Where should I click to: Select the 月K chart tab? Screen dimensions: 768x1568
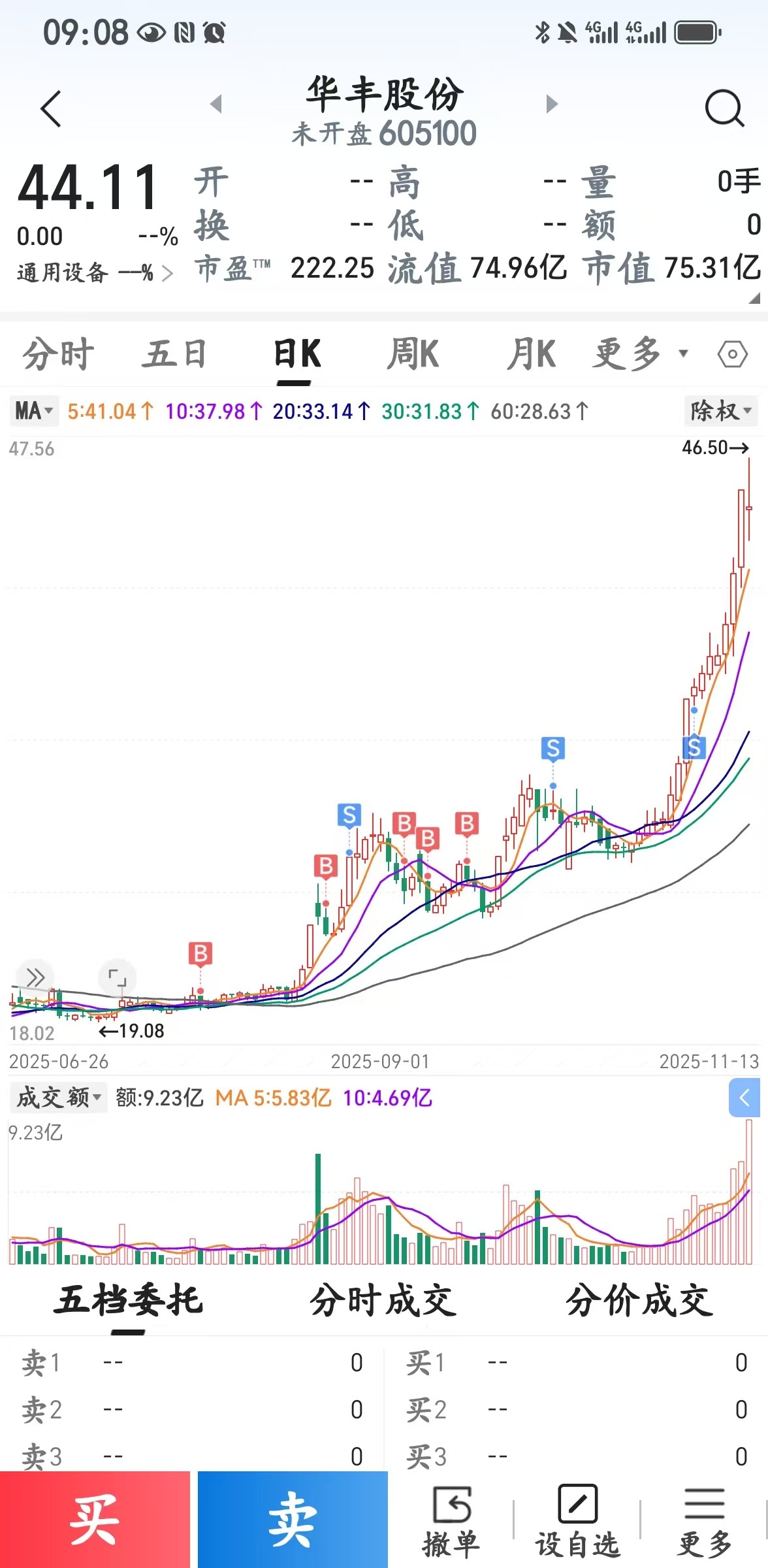[x=532, y=354]
